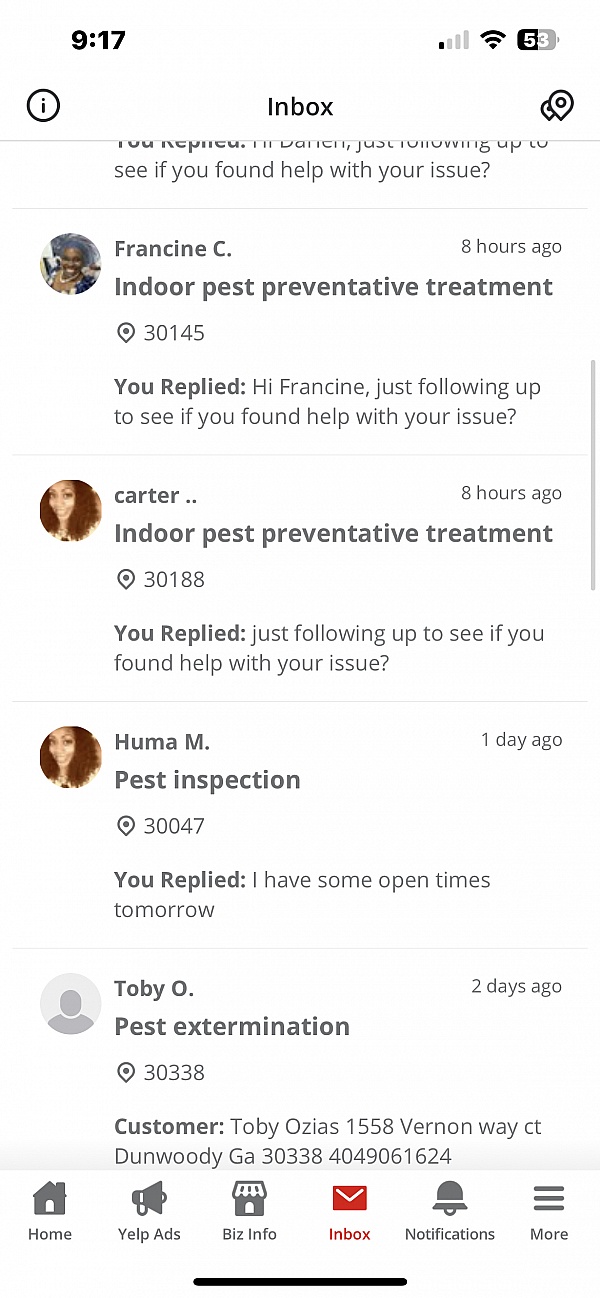Open the conversation from carter ..
This screenshot has height=1298, width=600.
(x=300, y=578)
